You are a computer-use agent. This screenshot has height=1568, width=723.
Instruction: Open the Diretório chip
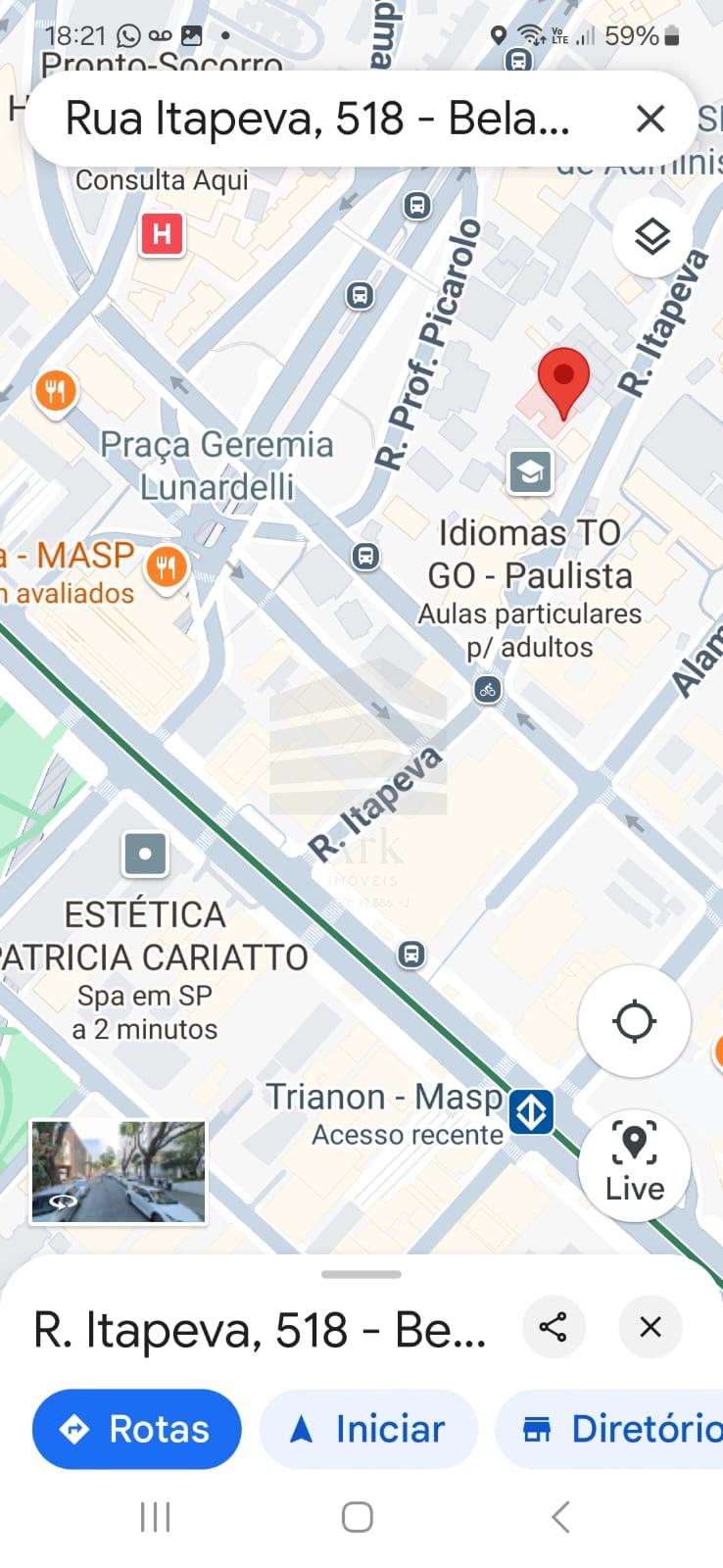609,1429
